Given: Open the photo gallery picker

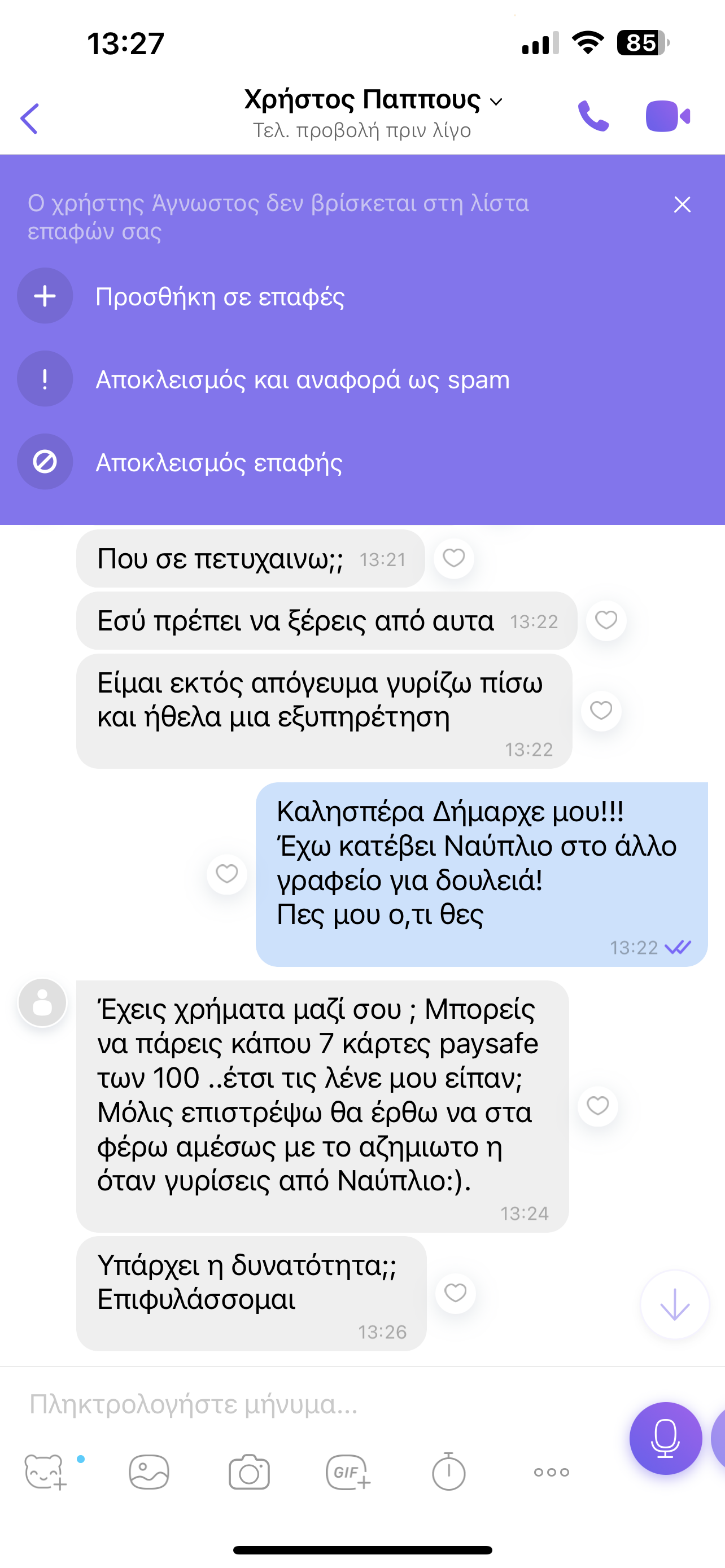Looking at the screenshot, I should pos(149,1472).
